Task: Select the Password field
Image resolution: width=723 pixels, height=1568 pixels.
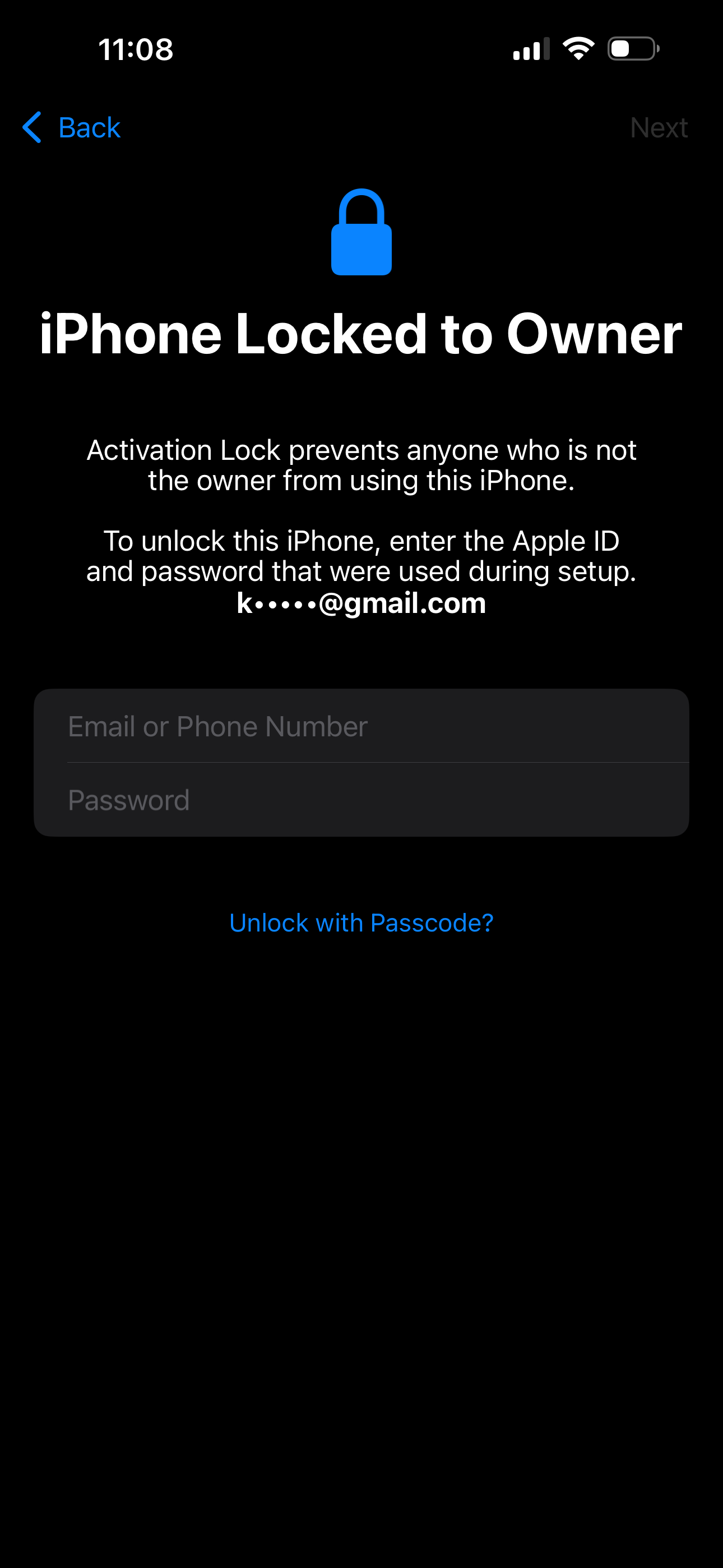Action: [x=361, y=800]
